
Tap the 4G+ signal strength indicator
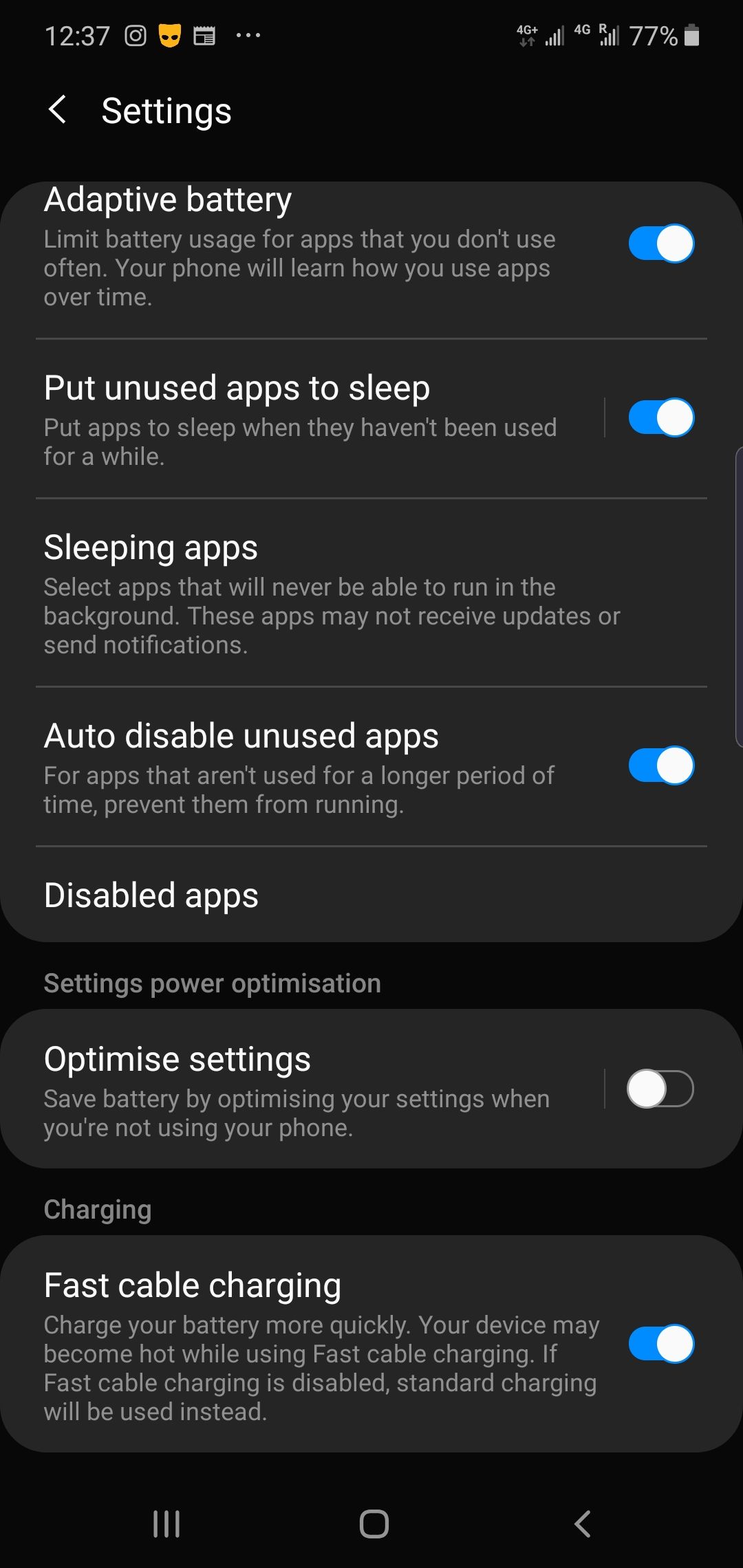[x=540, y=34]
